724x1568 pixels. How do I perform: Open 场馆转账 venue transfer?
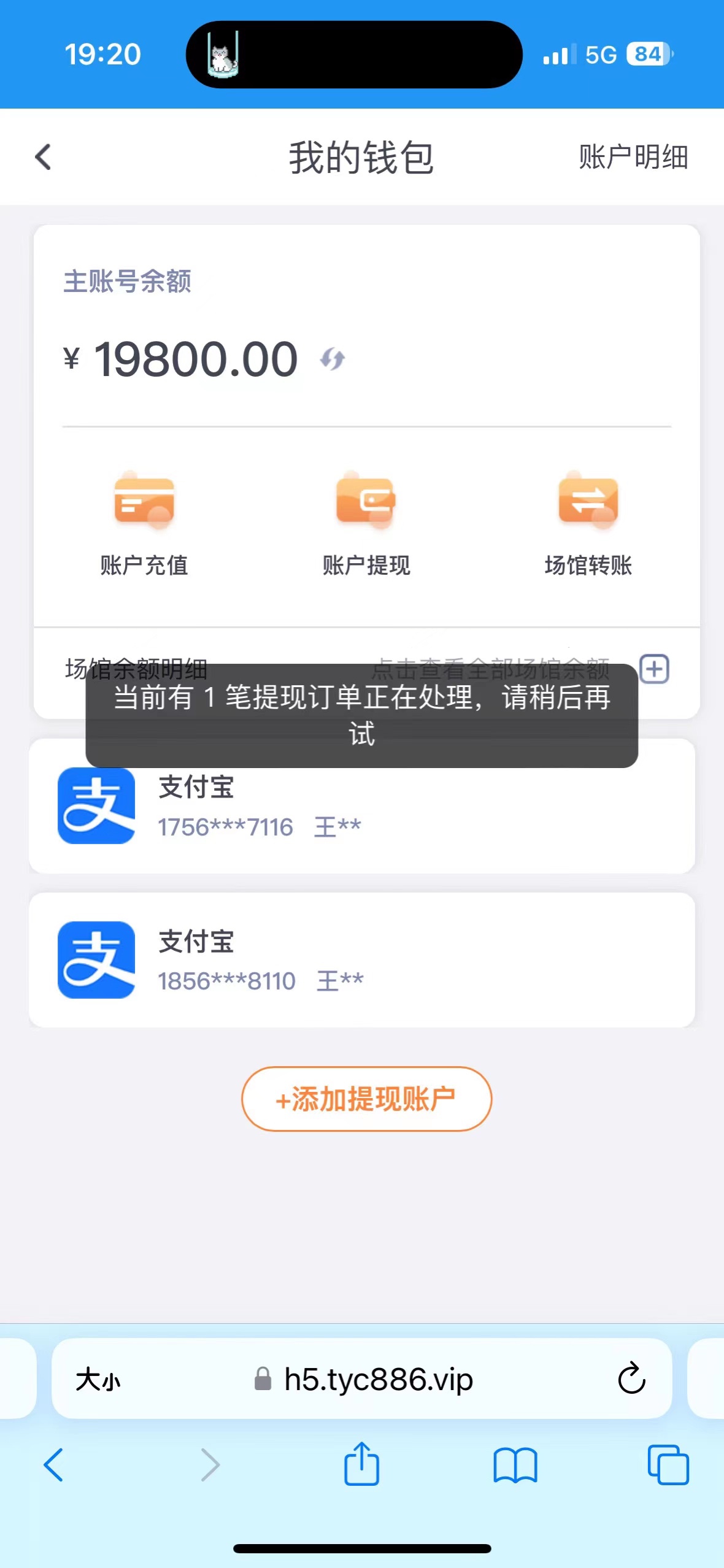coord(588,523)
